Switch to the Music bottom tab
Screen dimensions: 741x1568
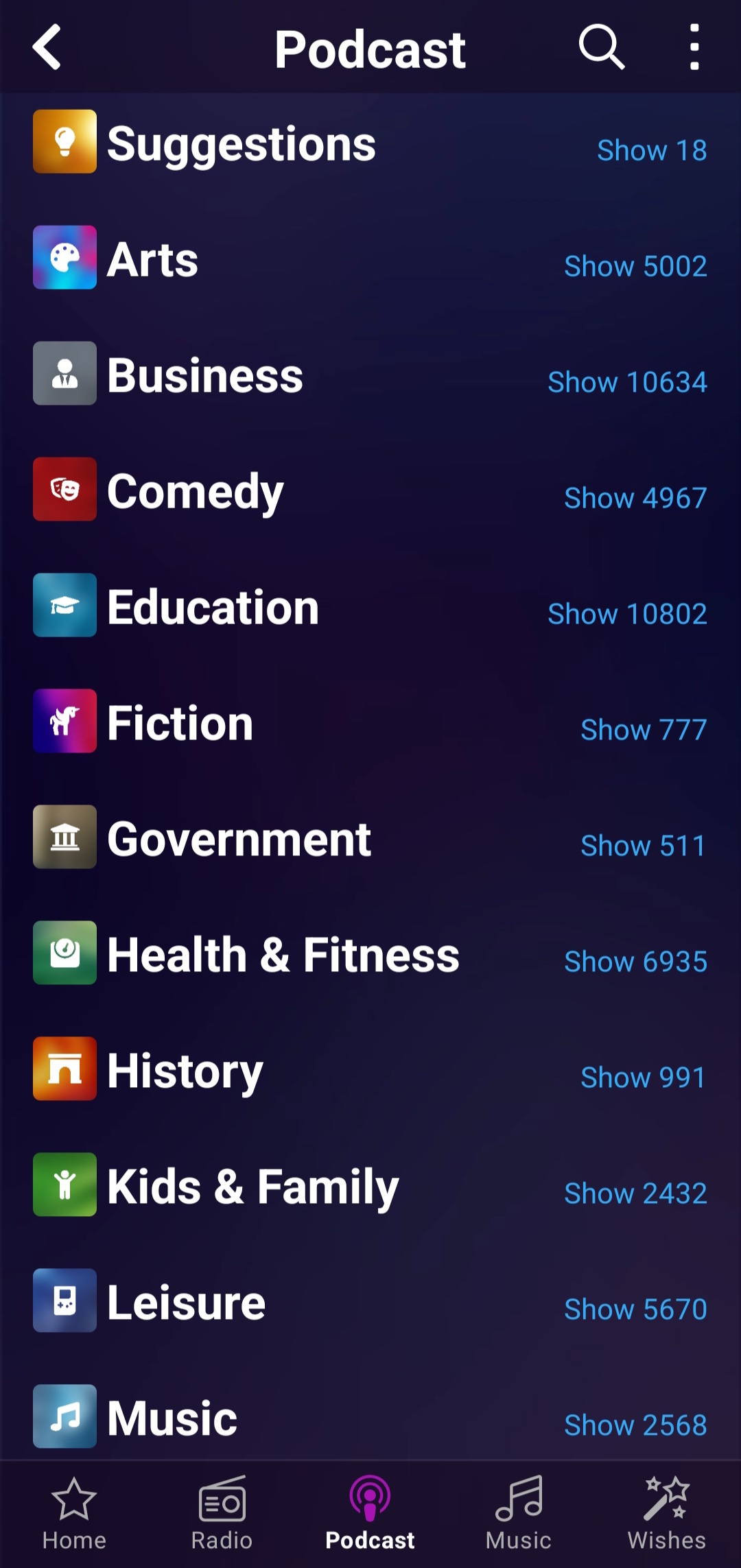[518, 1514]
